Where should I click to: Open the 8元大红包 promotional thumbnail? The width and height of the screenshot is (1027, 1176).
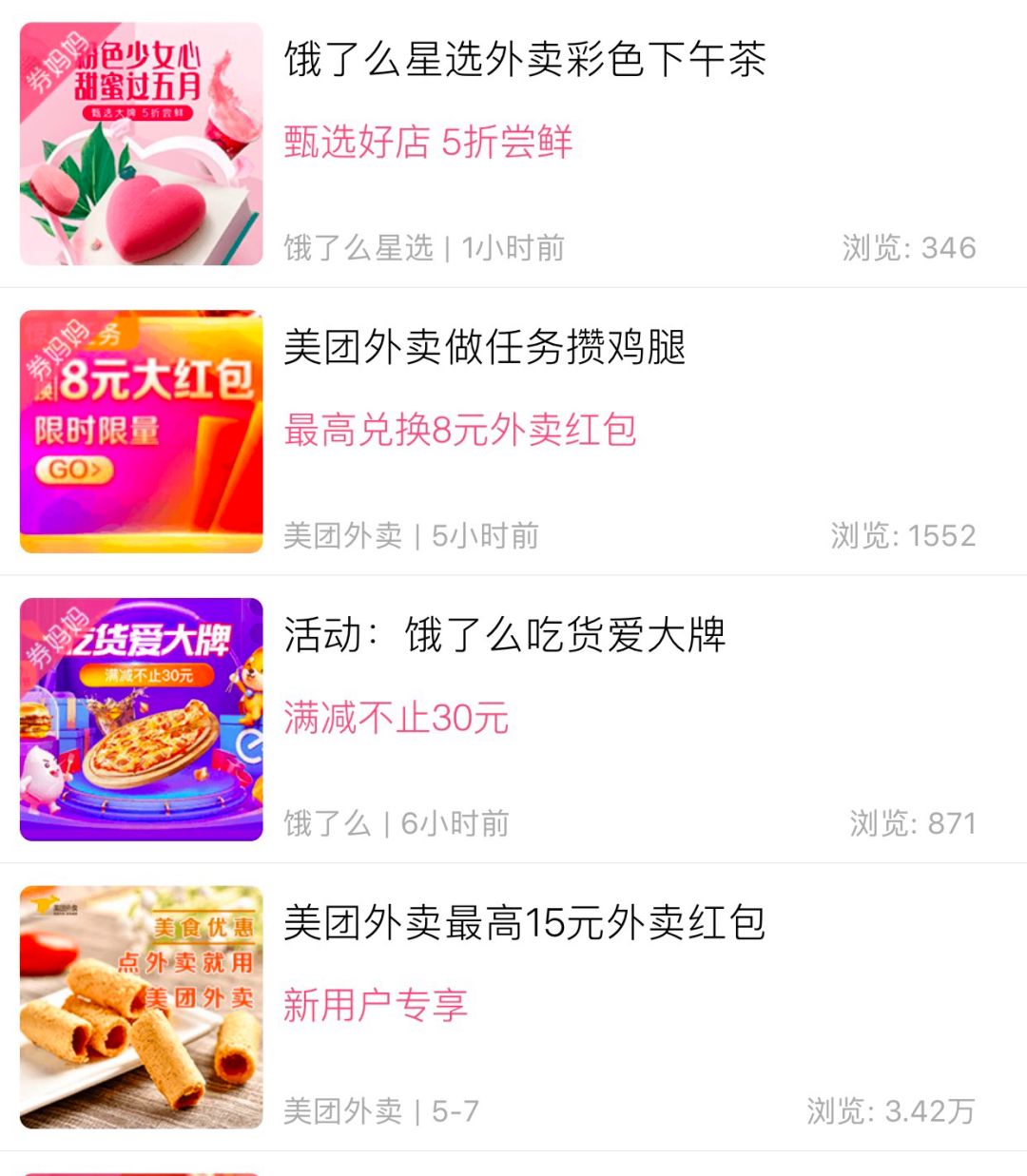[140, 432]
